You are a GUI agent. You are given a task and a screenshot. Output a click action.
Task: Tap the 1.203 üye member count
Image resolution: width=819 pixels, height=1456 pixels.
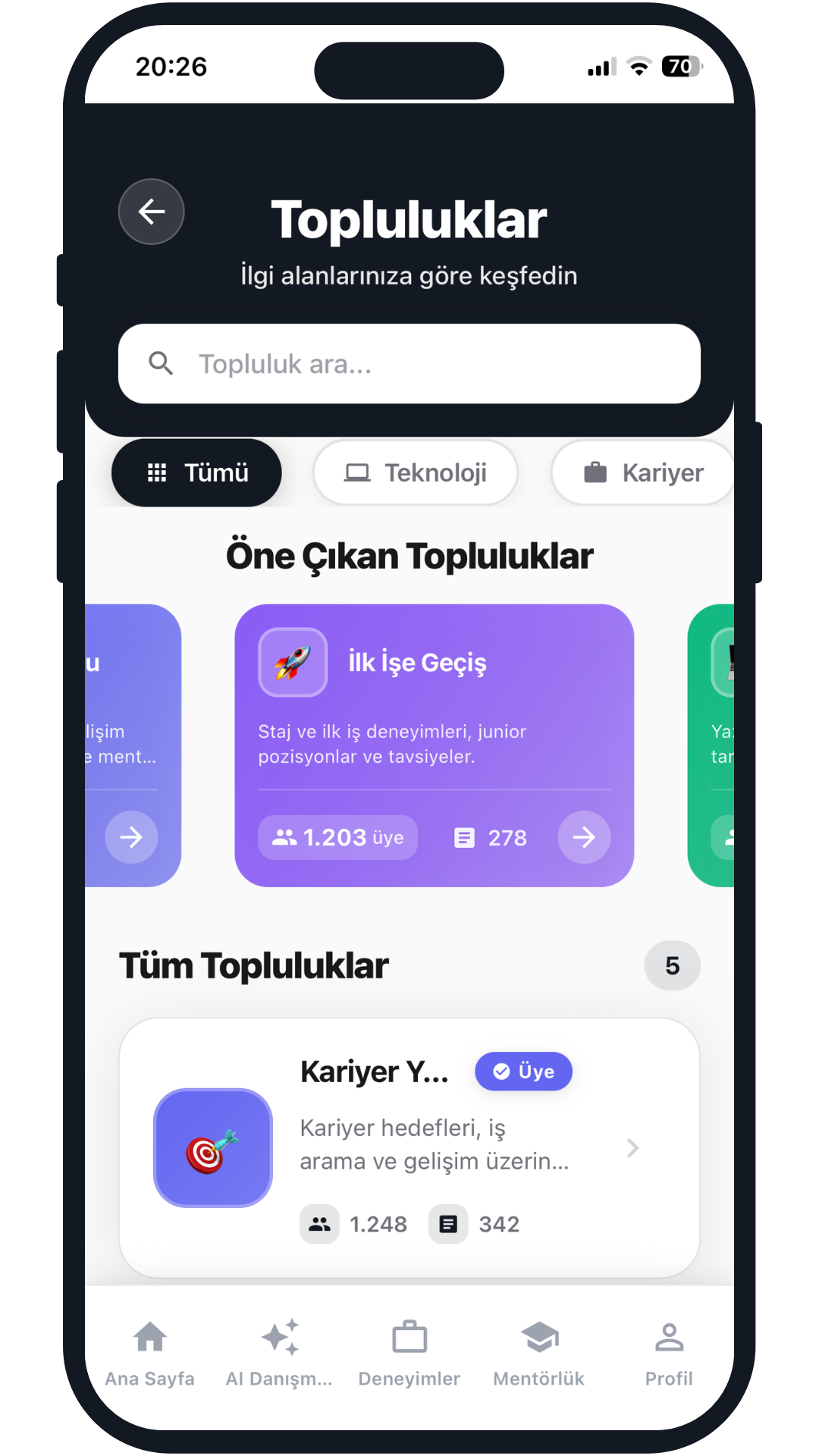click(x=336, y=838)
